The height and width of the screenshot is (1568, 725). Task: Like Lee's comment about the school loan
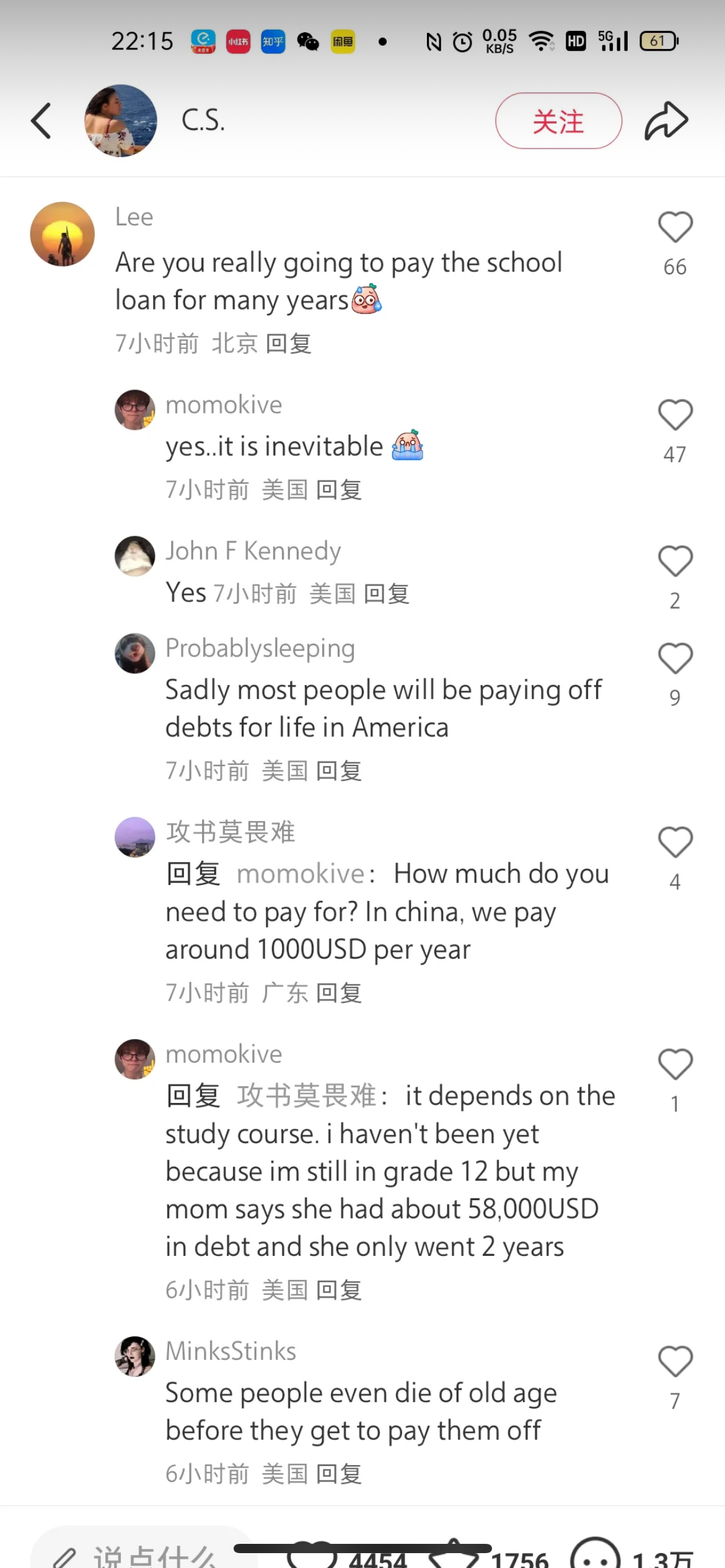pyautogui.click(x=675, y=227)
